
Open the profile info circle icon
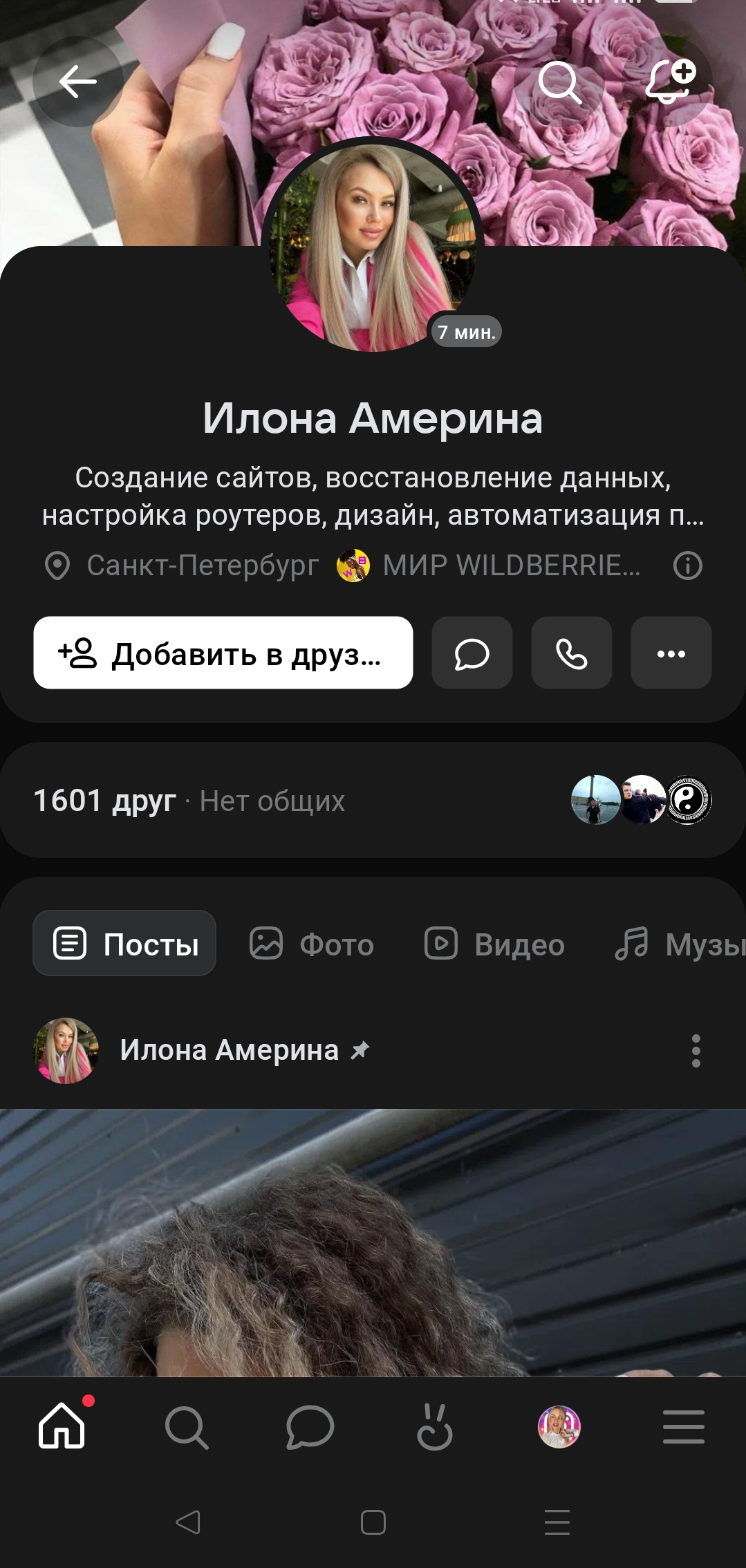pos(687,566)
